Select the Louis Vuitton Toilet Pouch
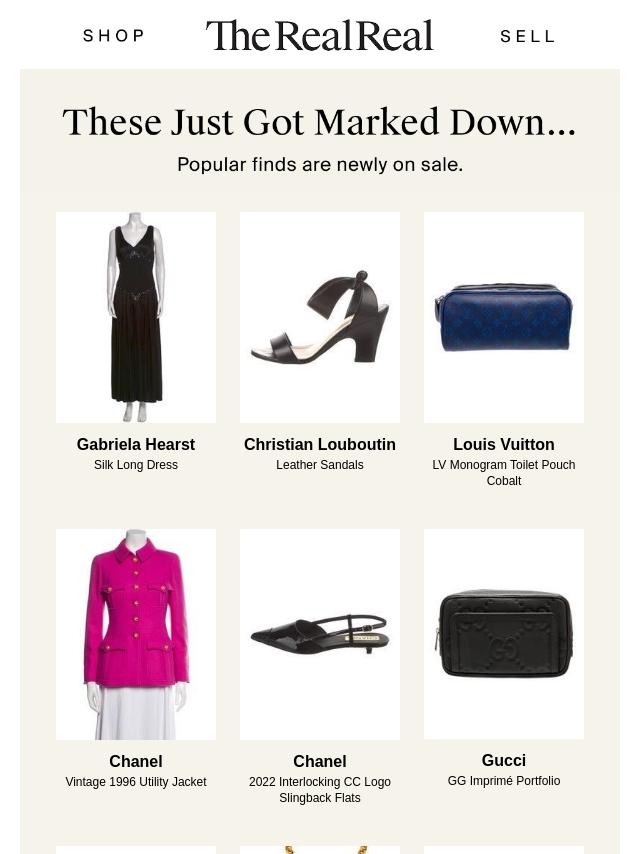This screenshot has height=854, width=640. pyautogui.click(x=504, y=317)
